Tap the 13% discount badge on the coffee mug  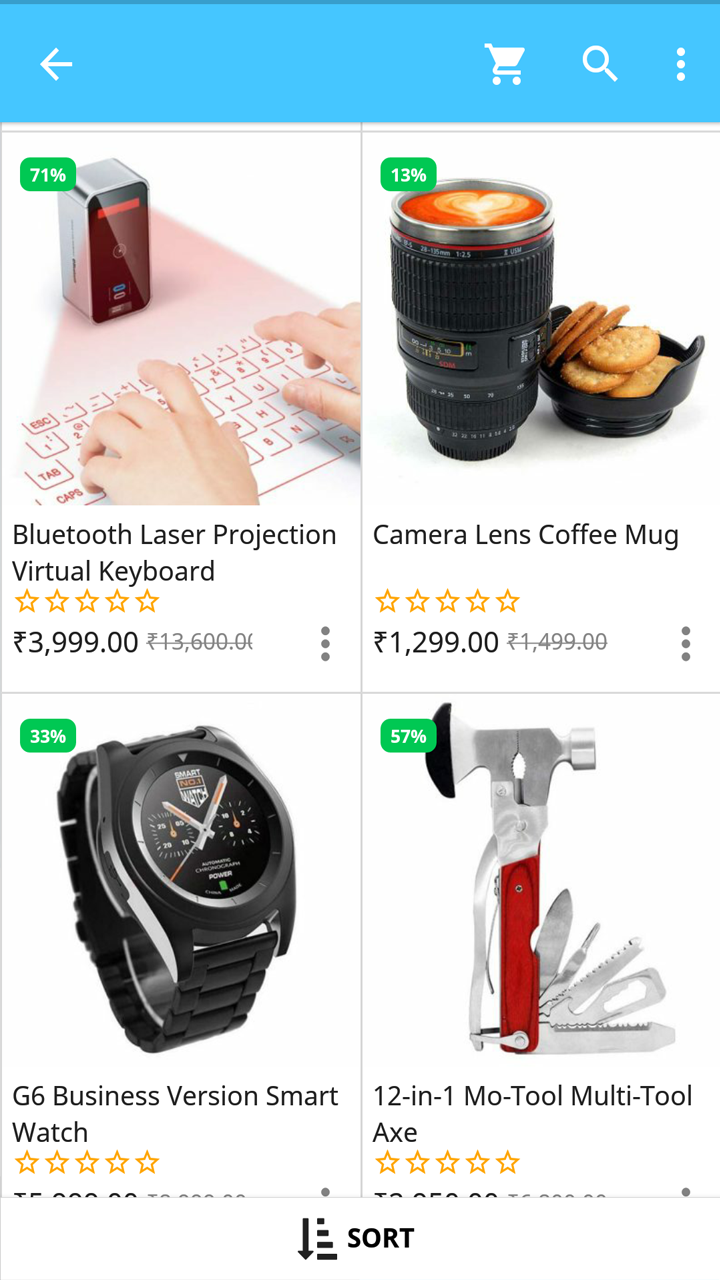pyautogui.click(x=408, y=174)
